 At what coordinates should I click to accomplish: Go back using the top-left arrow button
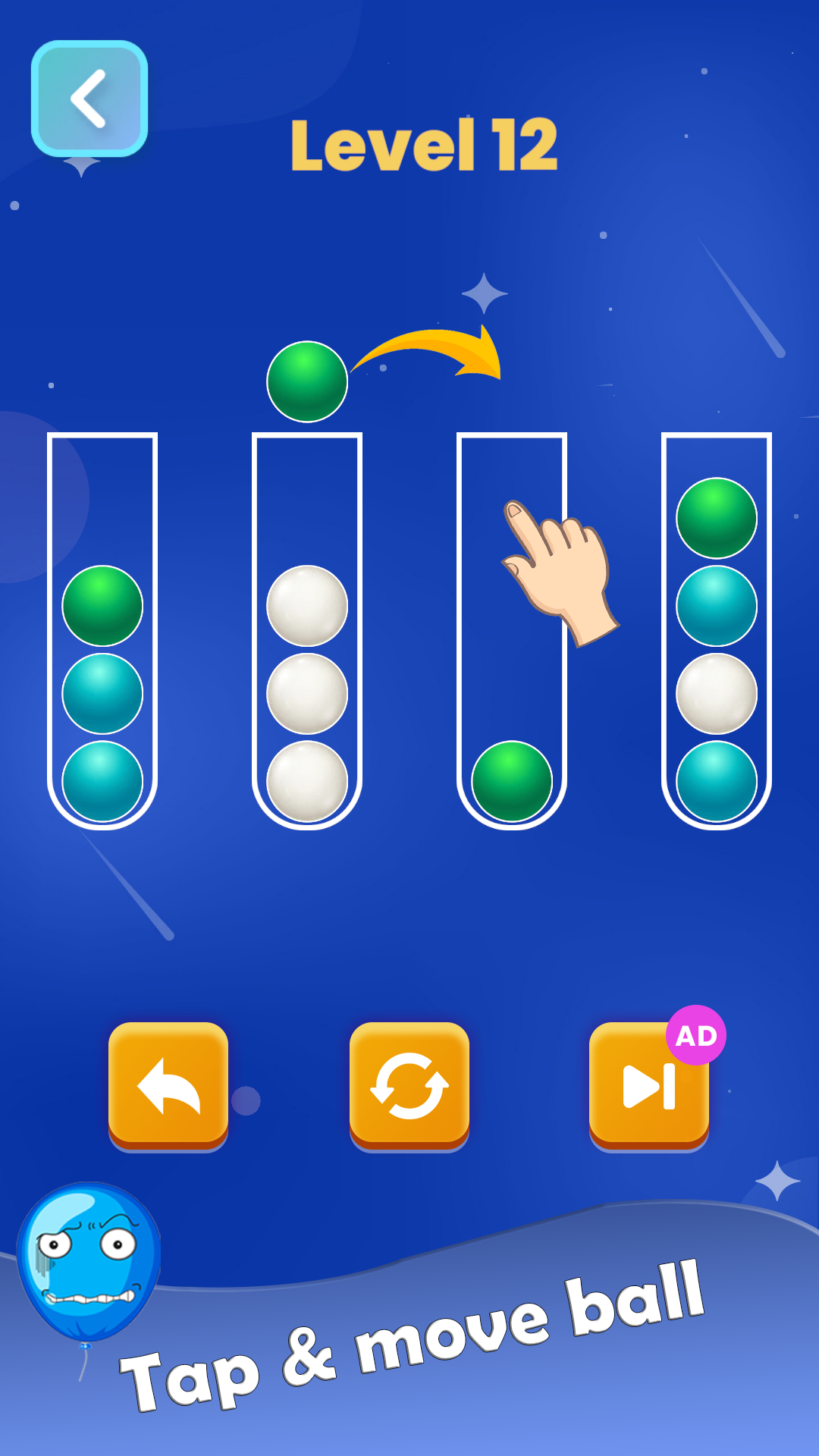point(89,99)
